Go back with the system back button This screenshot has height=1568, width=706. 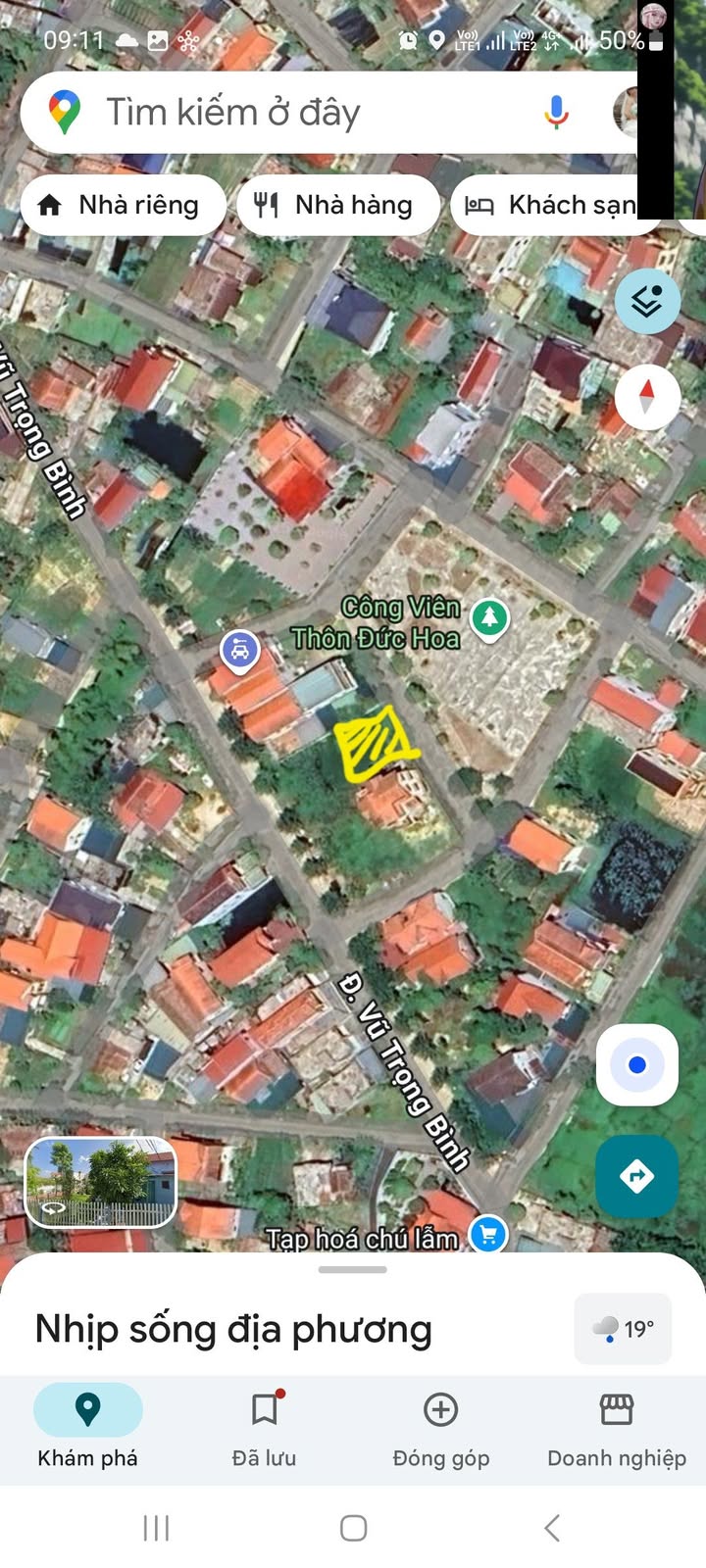coord(552,1527)
